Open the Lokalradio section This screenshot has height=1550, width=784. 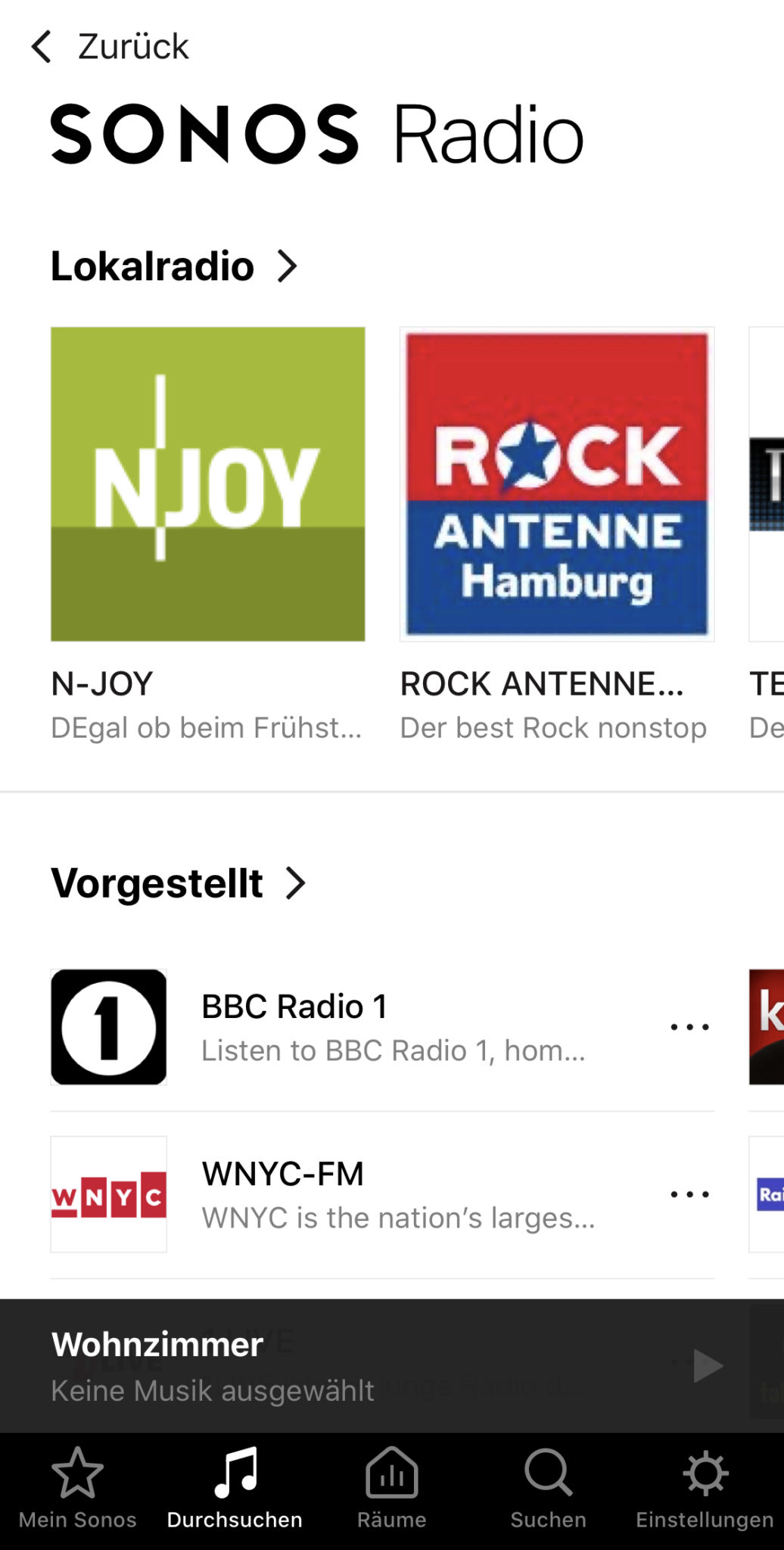pos(174,266)
